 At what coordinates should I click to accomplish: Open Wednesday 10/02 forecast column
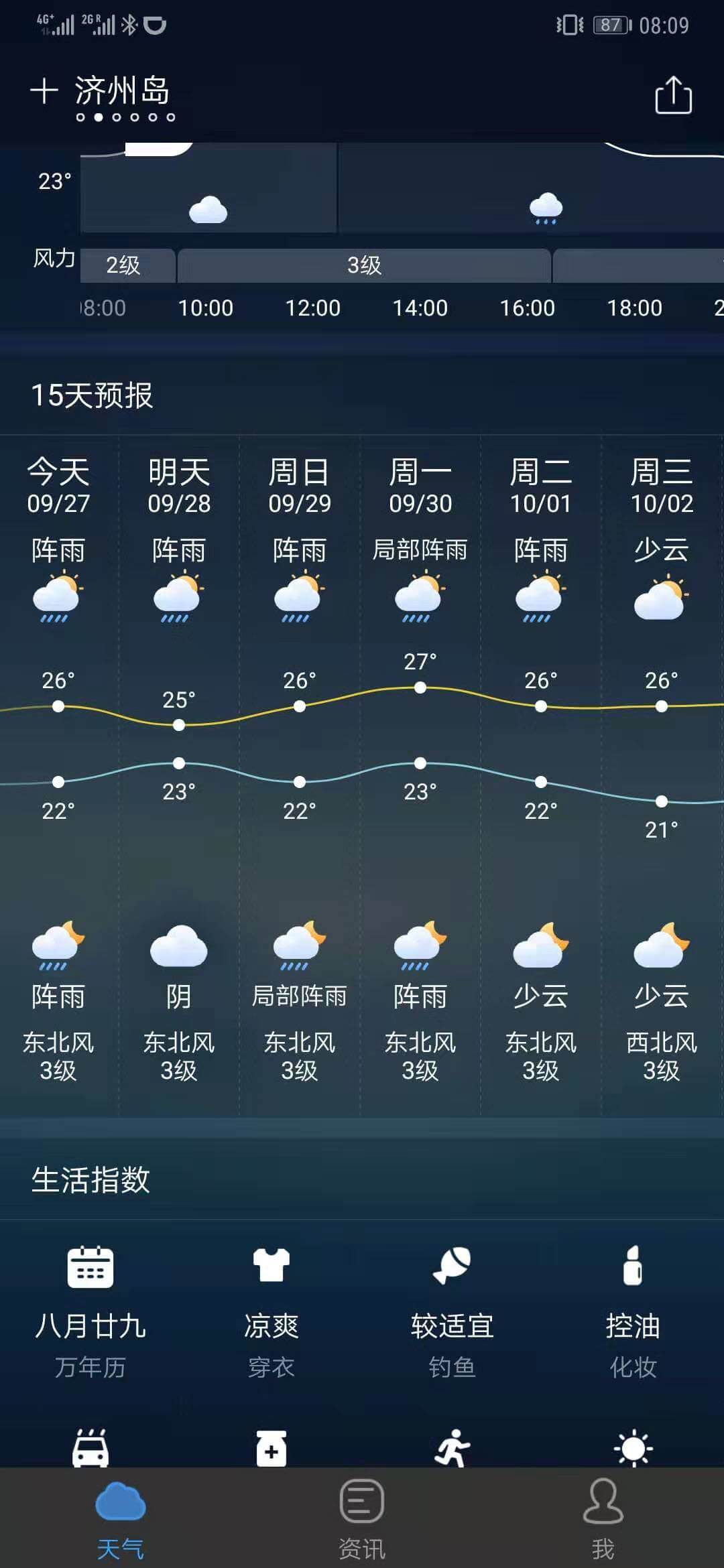tap(662, 775)
